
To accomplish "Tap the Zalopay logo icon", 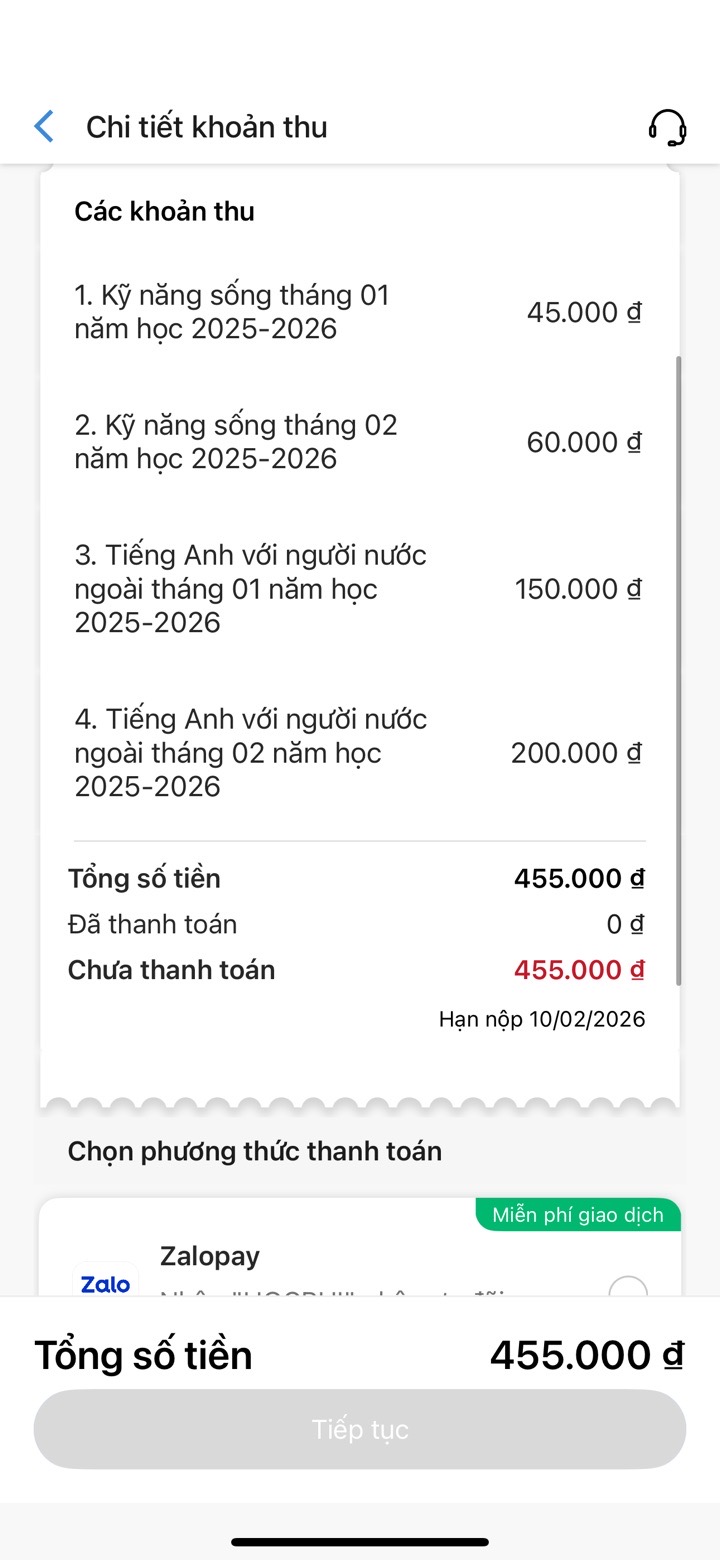I will pos(104,1285).
